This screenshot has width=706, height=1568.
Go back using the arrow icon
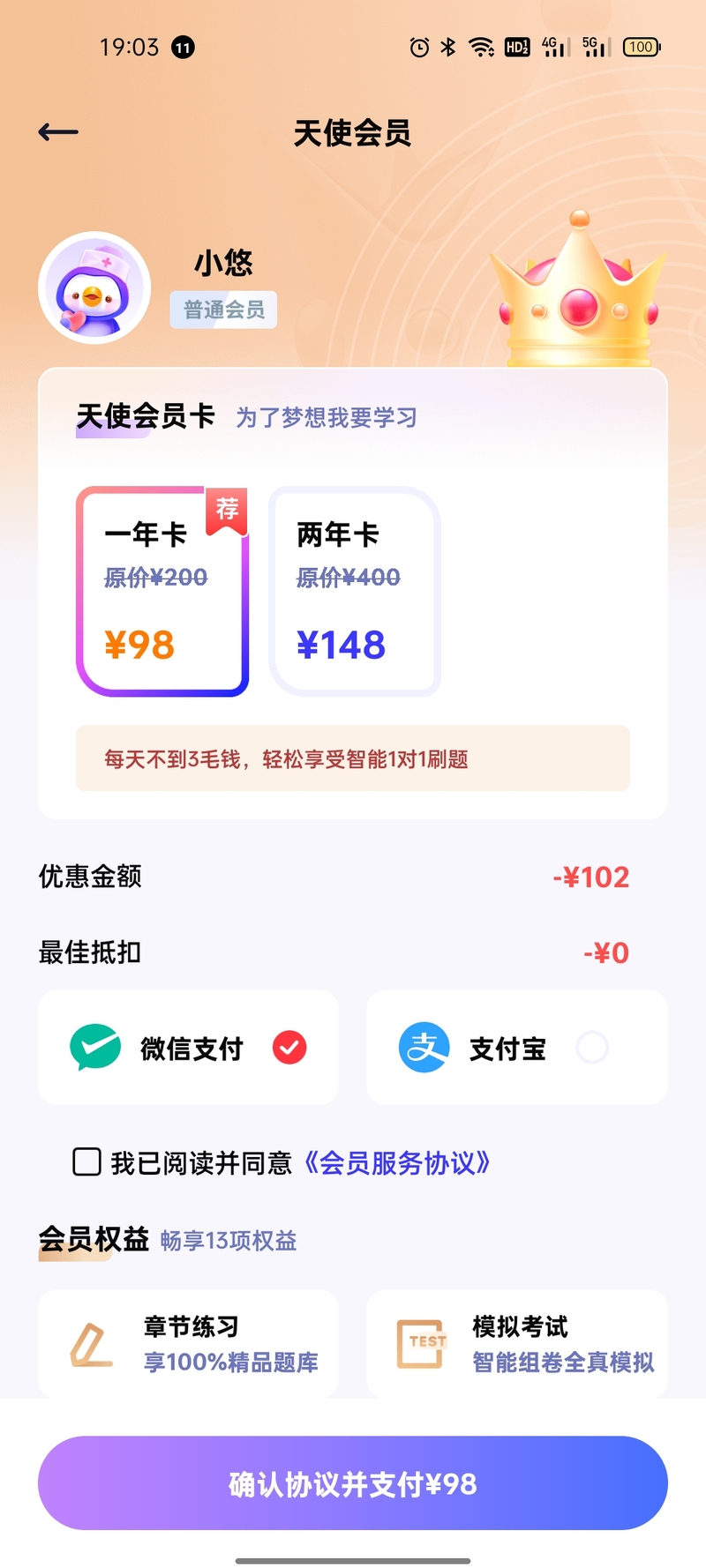point(58,132)
